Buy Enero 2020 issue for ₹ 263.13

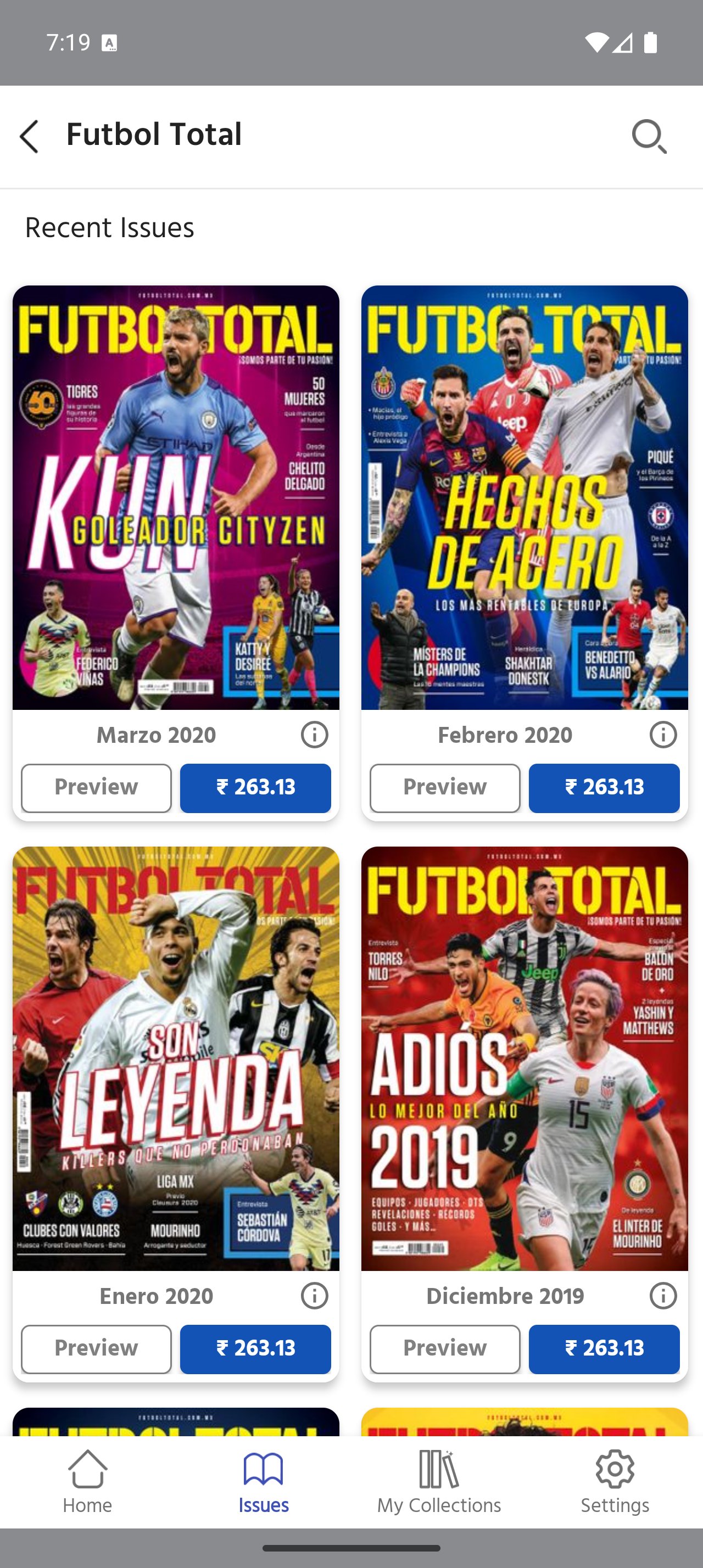(x=255, y=1349)
